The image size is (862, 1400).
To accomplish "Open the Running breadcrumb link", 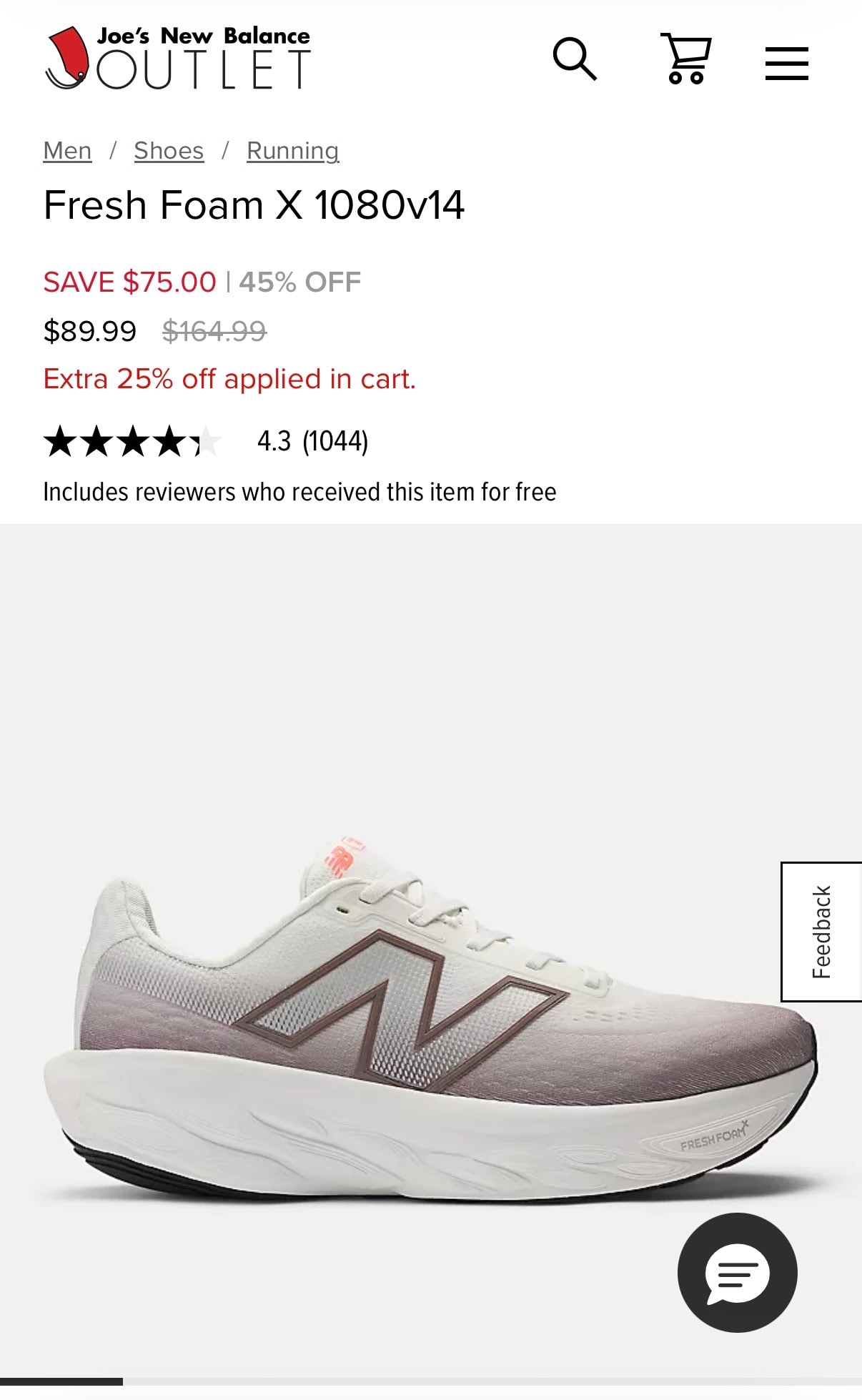I will pyautogui.click(x=292, y=151).
